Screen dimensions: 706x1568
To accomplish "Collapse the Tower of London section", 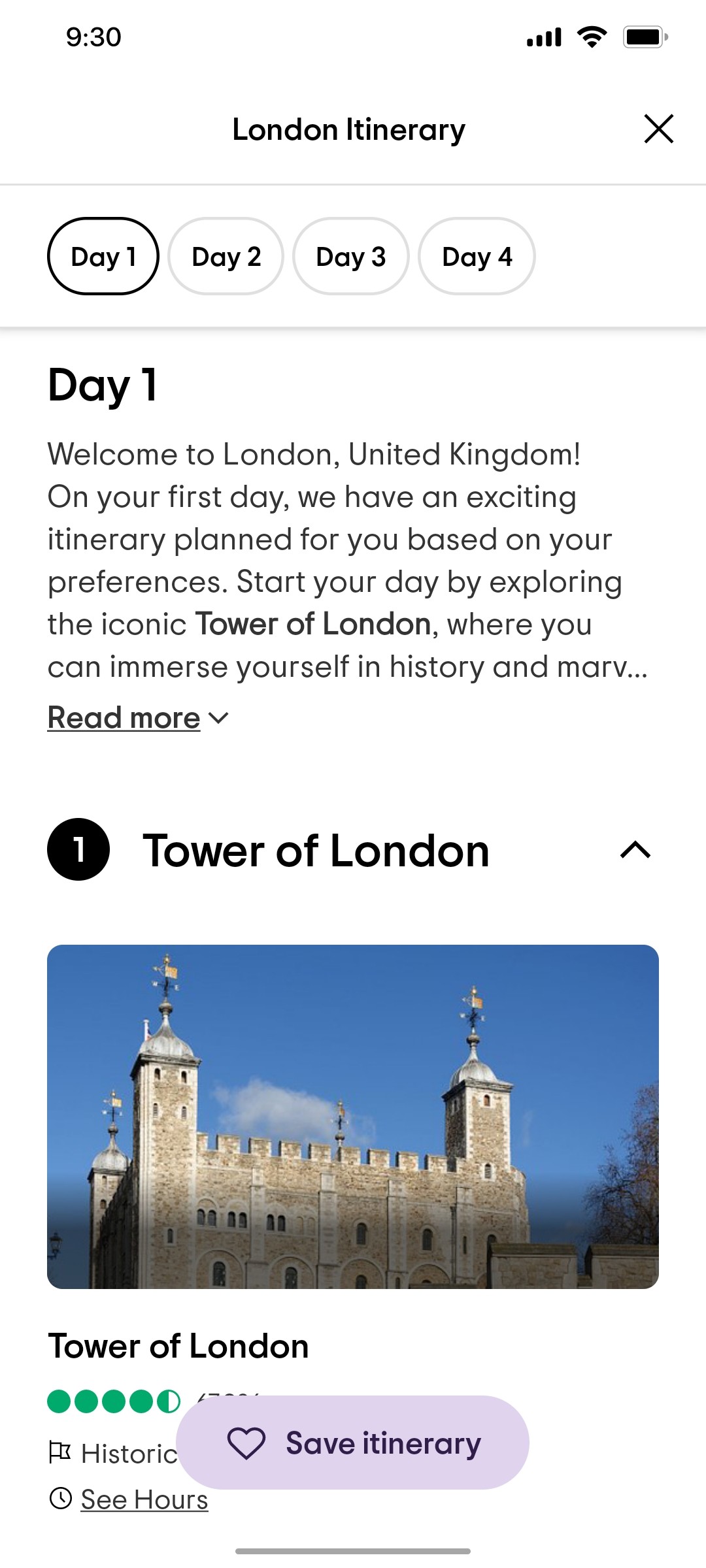I will point(635,850).
